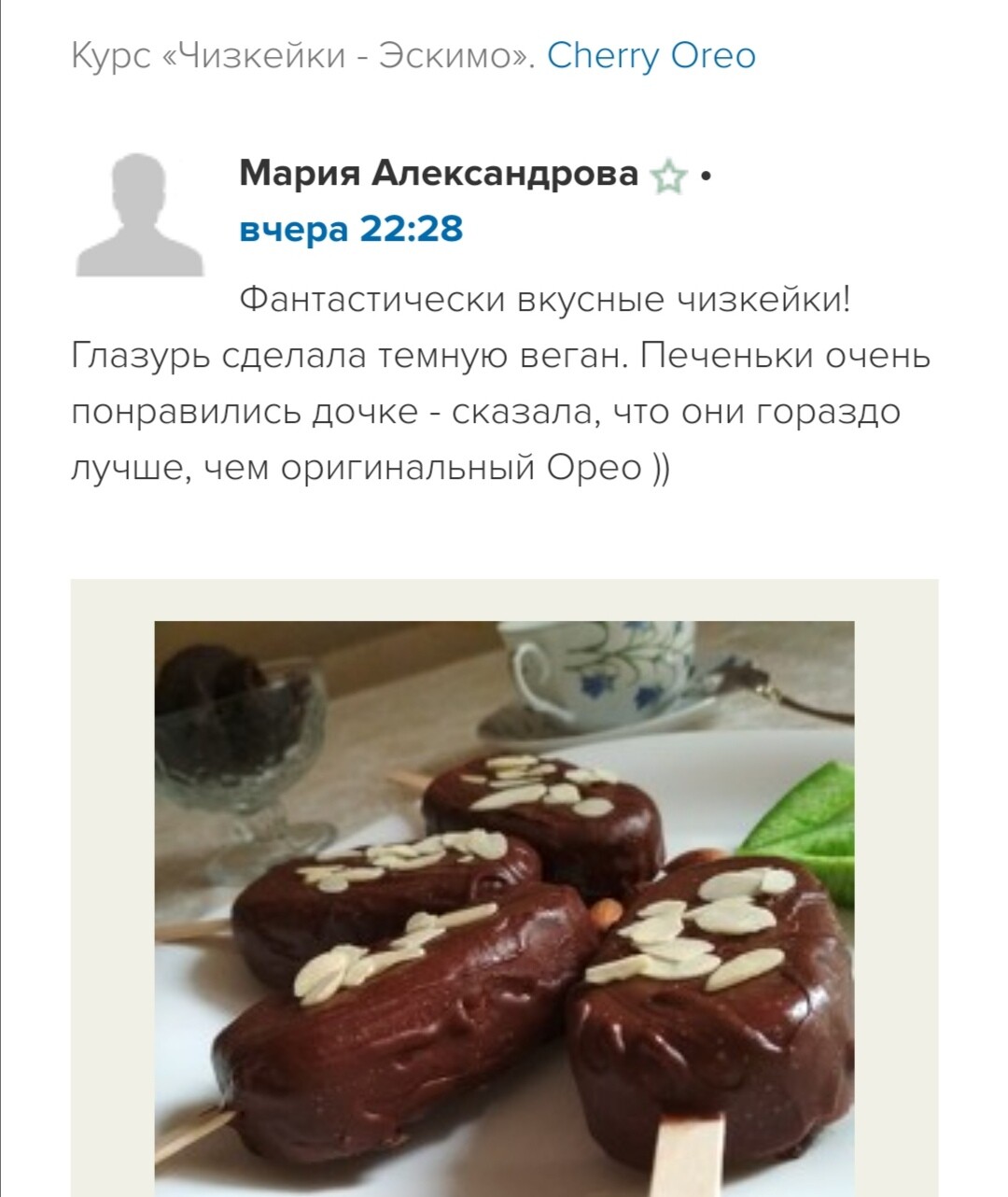Open the chocolate cheesecake photo

504,896
